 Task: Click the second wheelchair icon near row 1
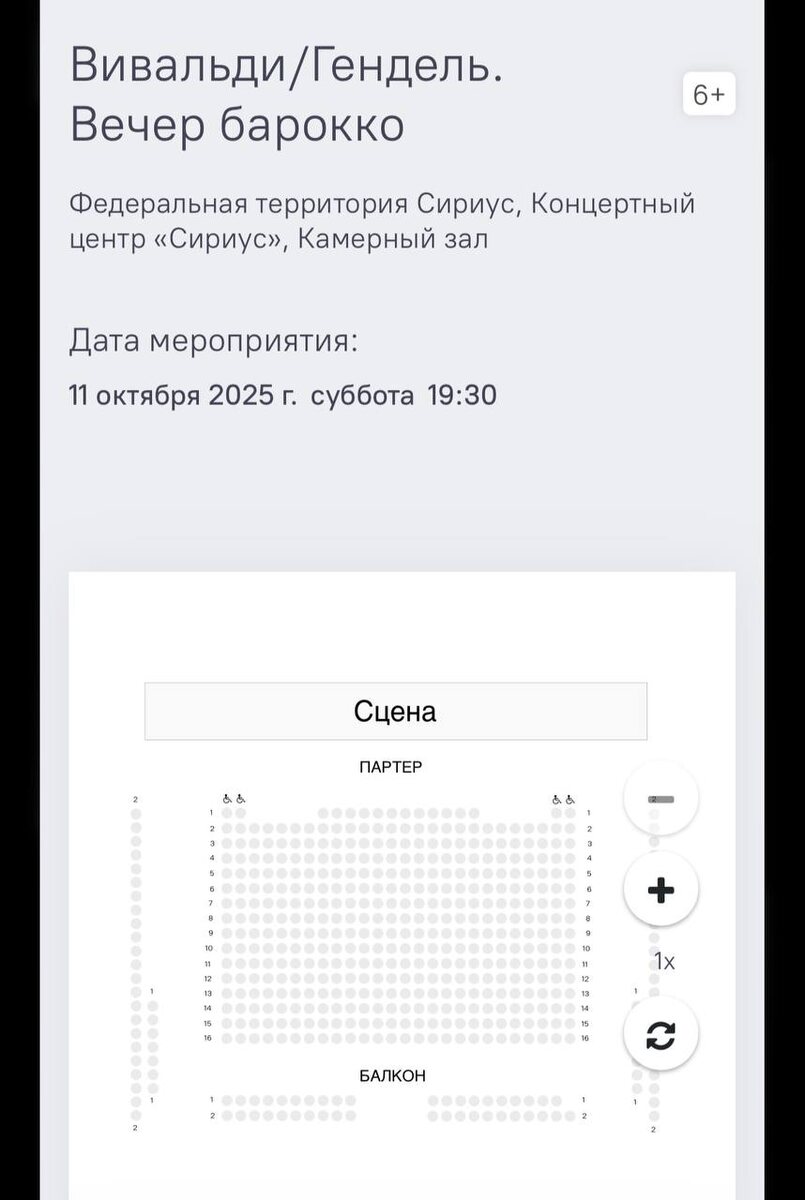click(x=240, y=798)
